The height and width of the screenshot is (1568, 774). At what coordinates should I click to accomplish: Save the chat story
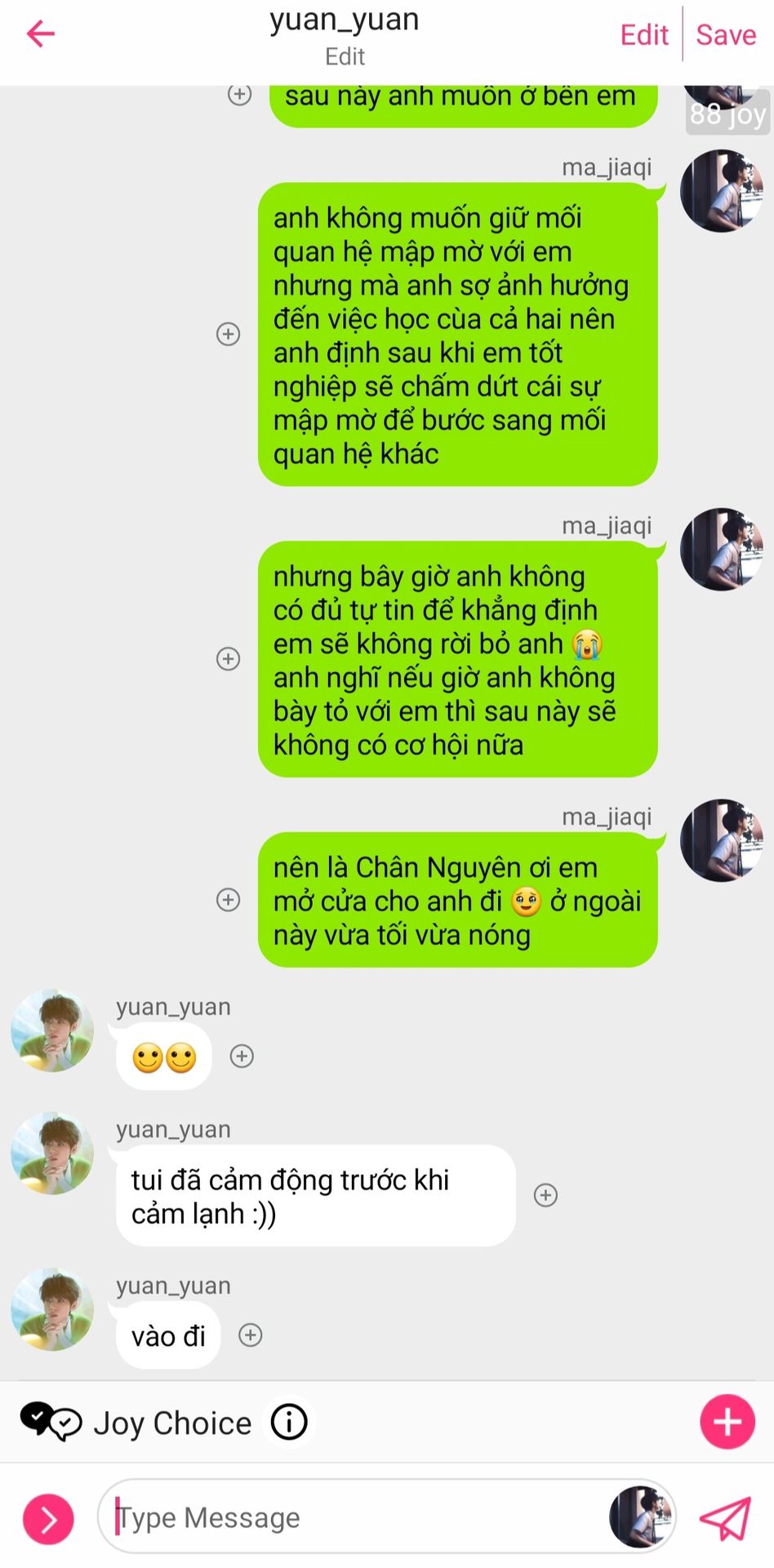pos(726,34)
